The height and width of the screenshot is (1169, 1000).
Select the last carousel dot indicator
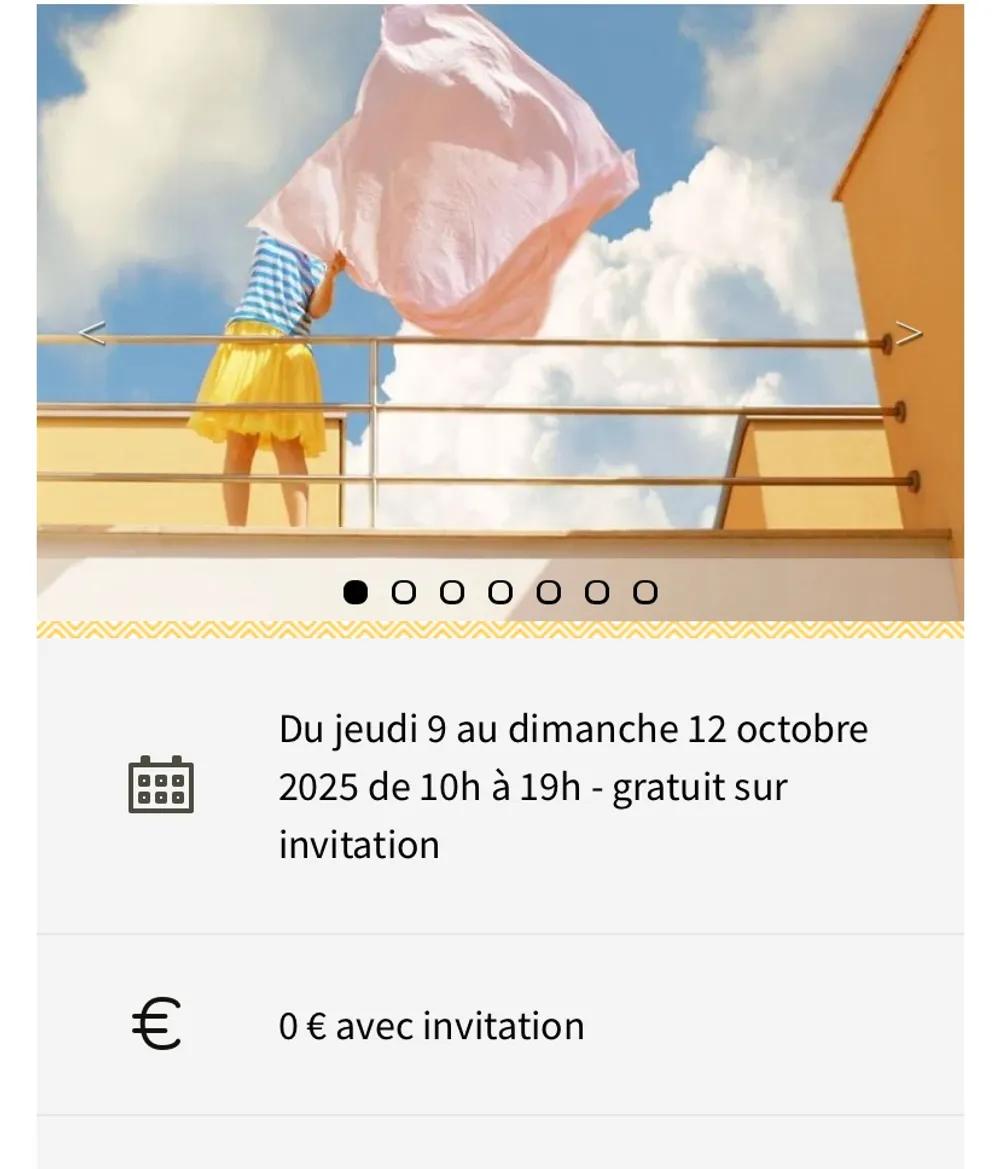point(646,591)
